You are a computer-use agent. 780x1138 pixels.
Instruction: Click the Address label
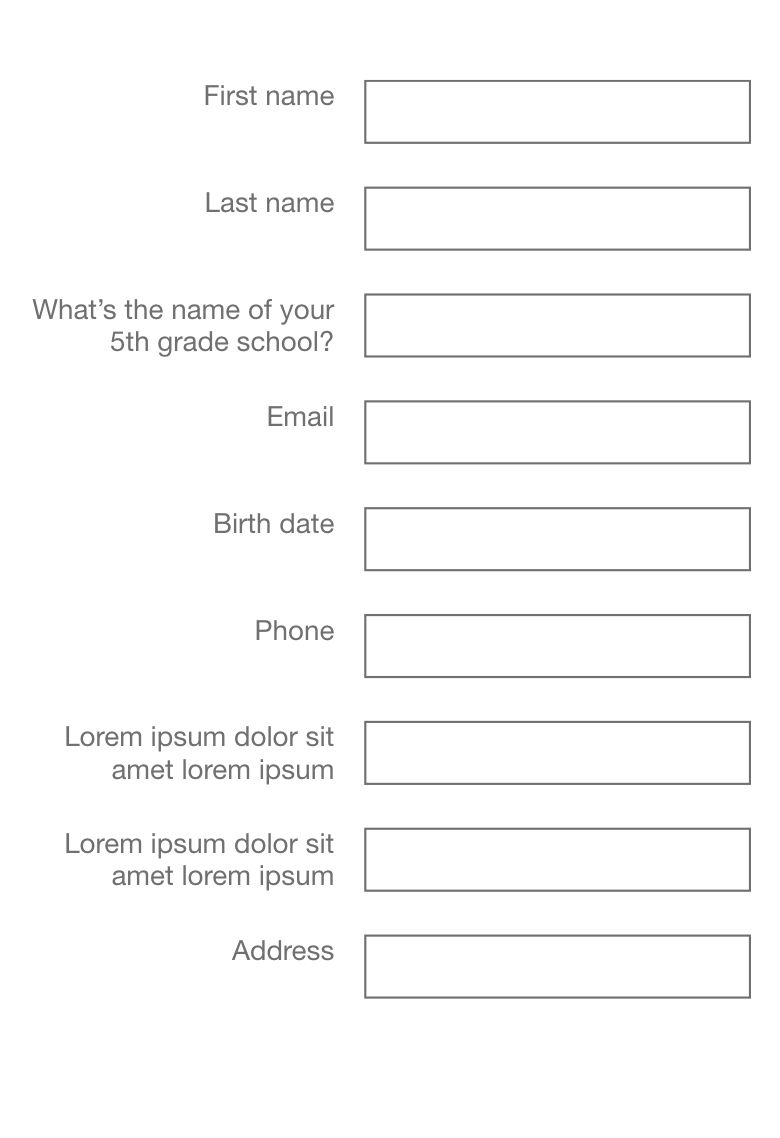tap(282, 952)
